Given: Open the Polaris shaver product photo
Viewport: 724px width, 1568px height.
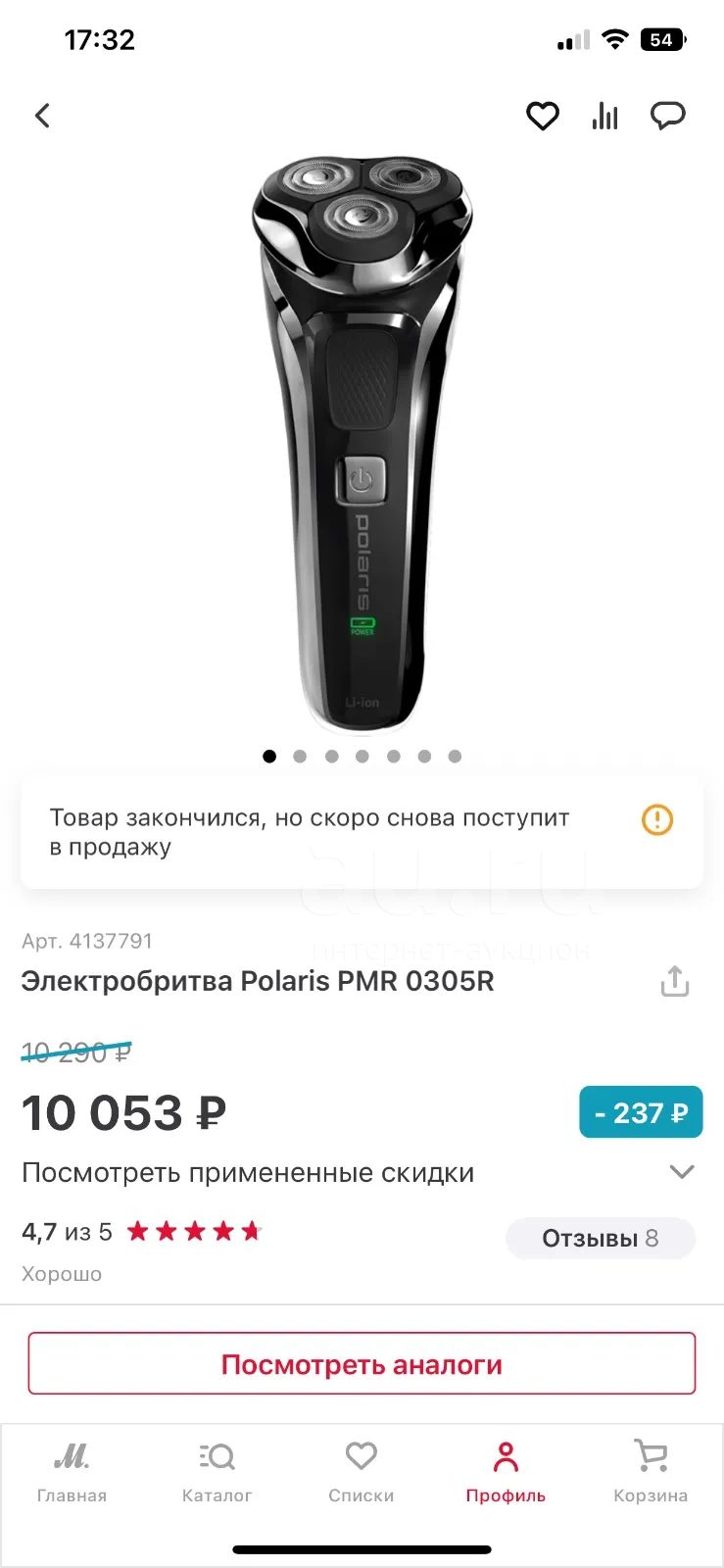Looking at the screenshot, I should [362, 443].
